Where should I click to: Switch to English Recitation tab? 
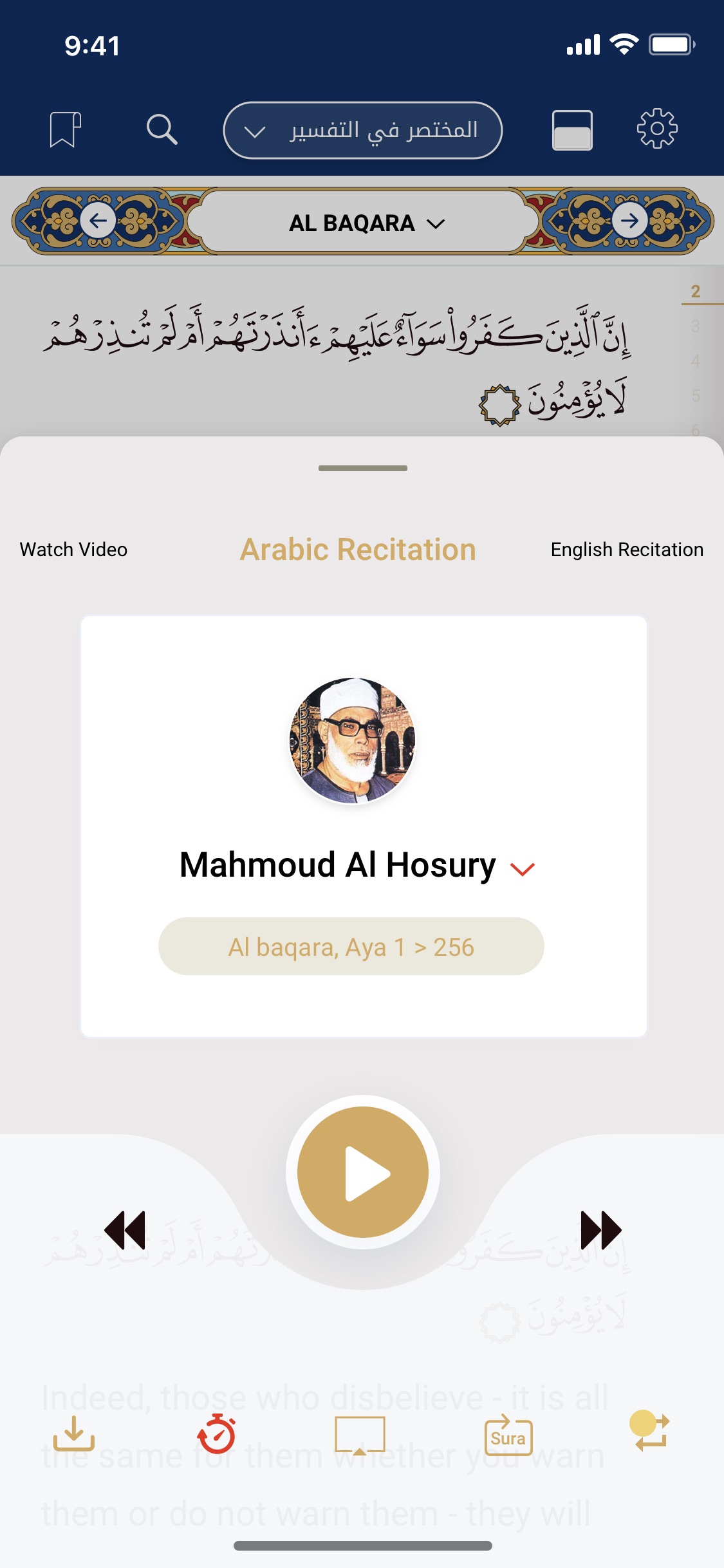[x=627, y=550]
